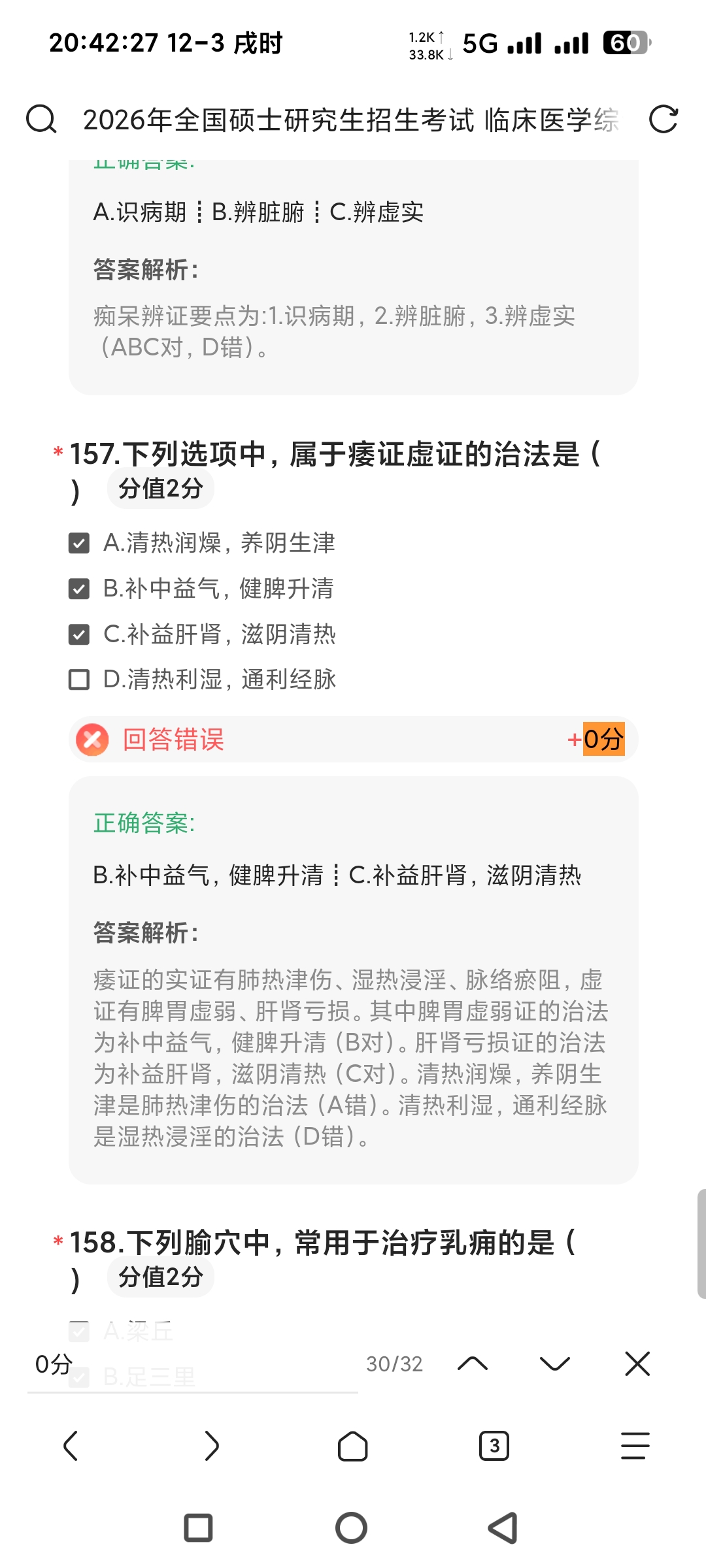Open the page title address field
This screenshot has width=706, height=1568.
(350, 120)
